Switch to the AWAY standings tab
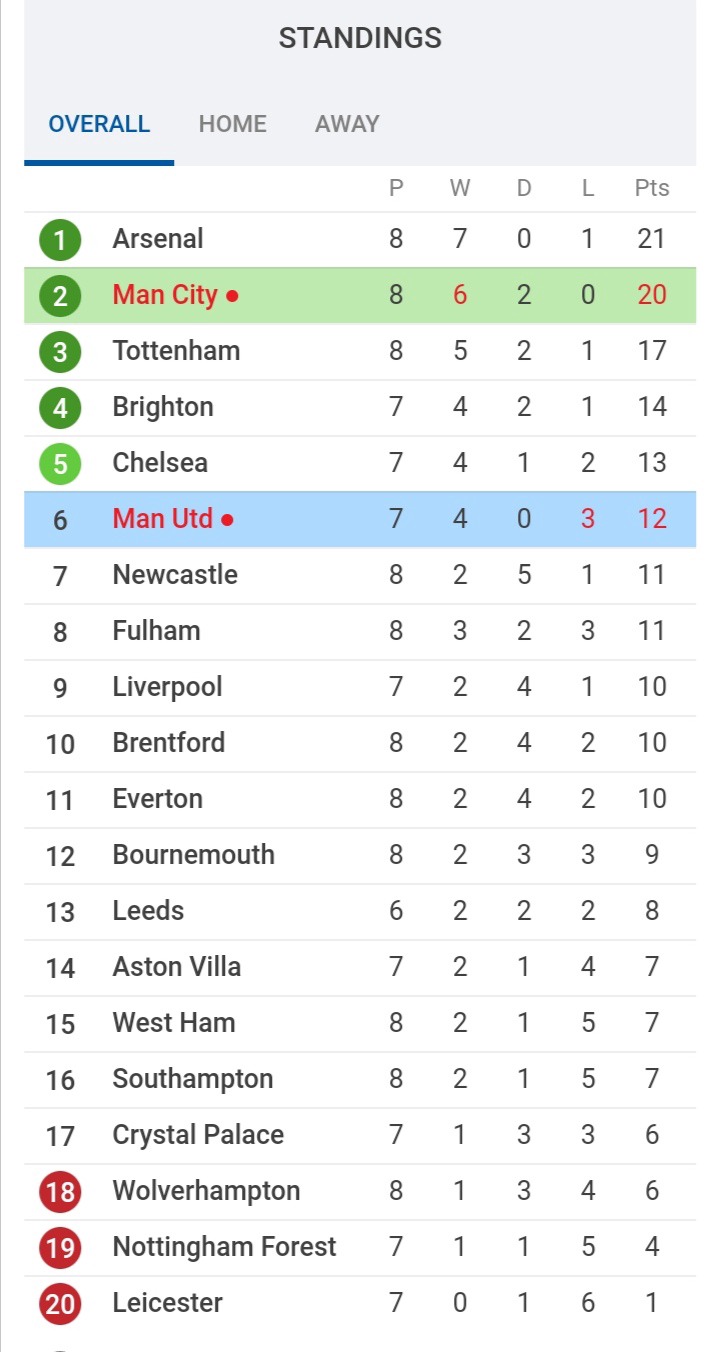Screen dimensions: 720x1352 [x=347, y=124]
